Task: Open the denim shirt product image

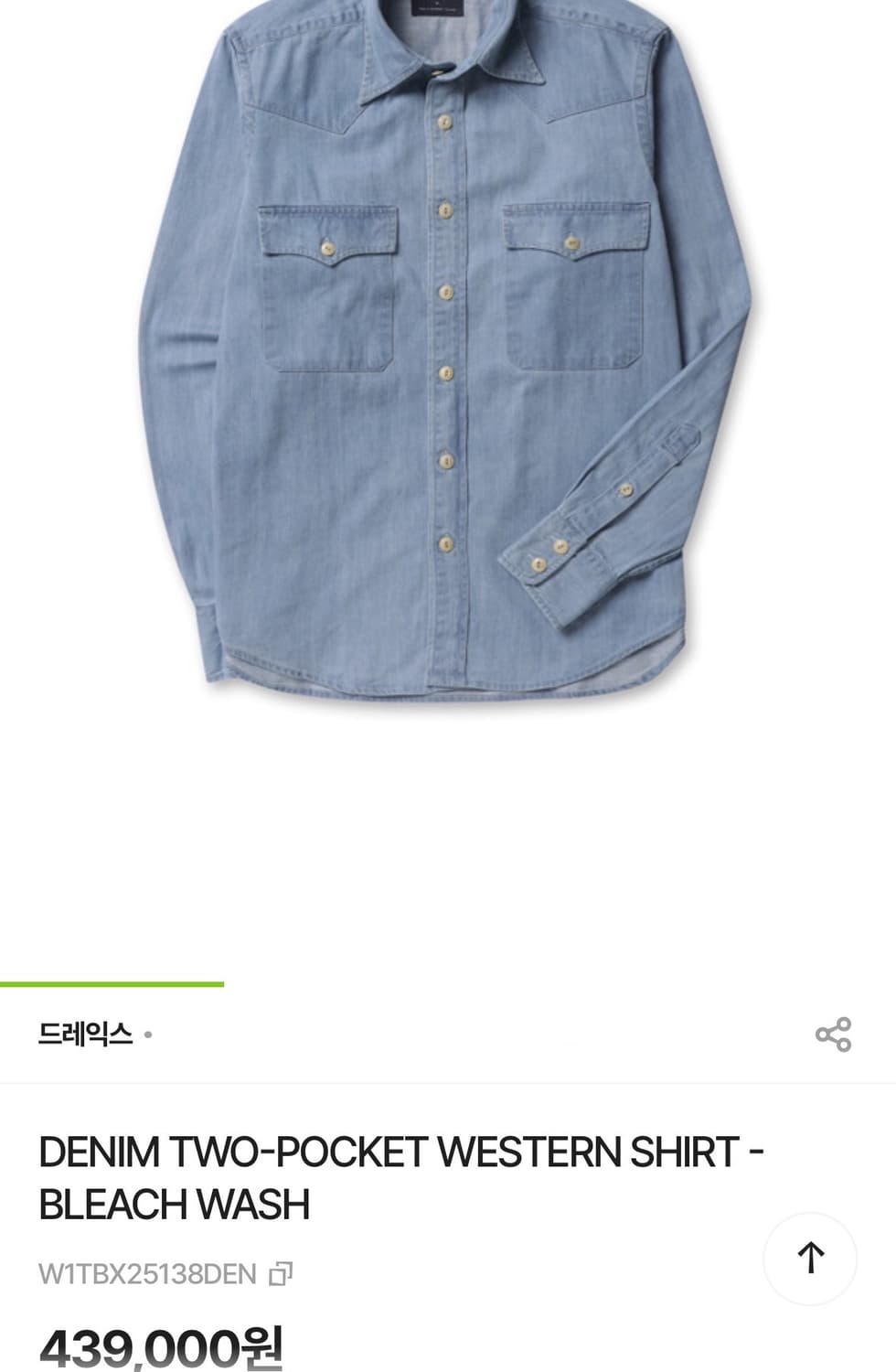Action: click(448, 352)
